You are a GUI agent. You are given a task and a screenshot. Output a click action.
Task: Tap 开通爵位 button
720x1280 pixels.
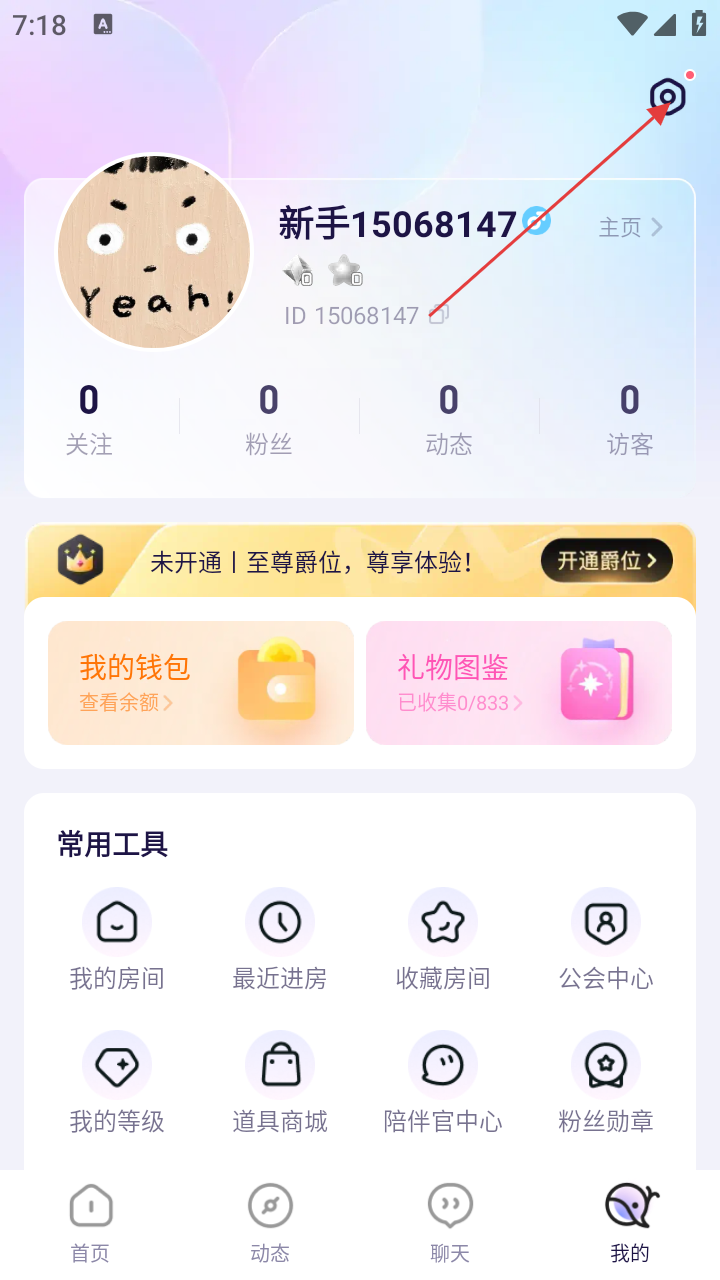606,561
